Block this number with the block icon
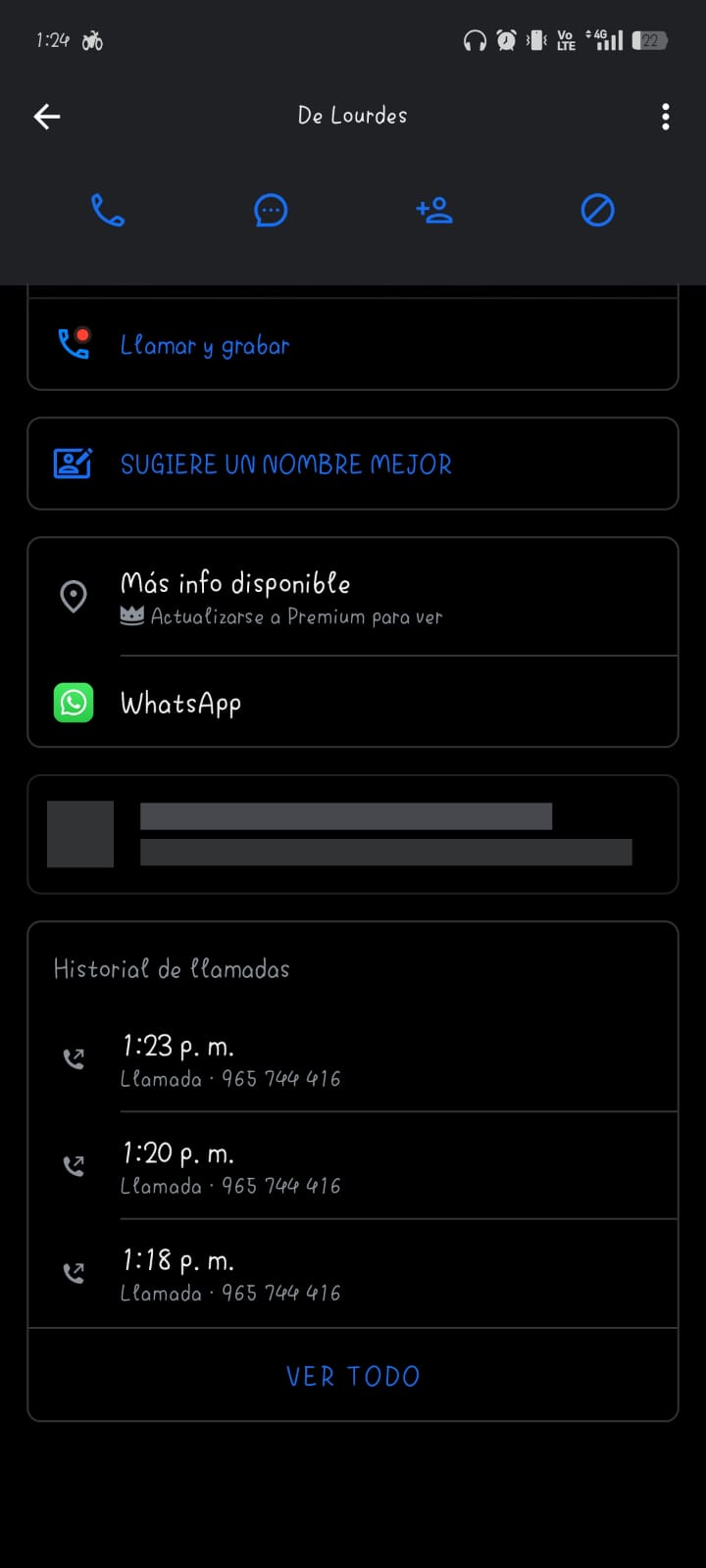 597,210
